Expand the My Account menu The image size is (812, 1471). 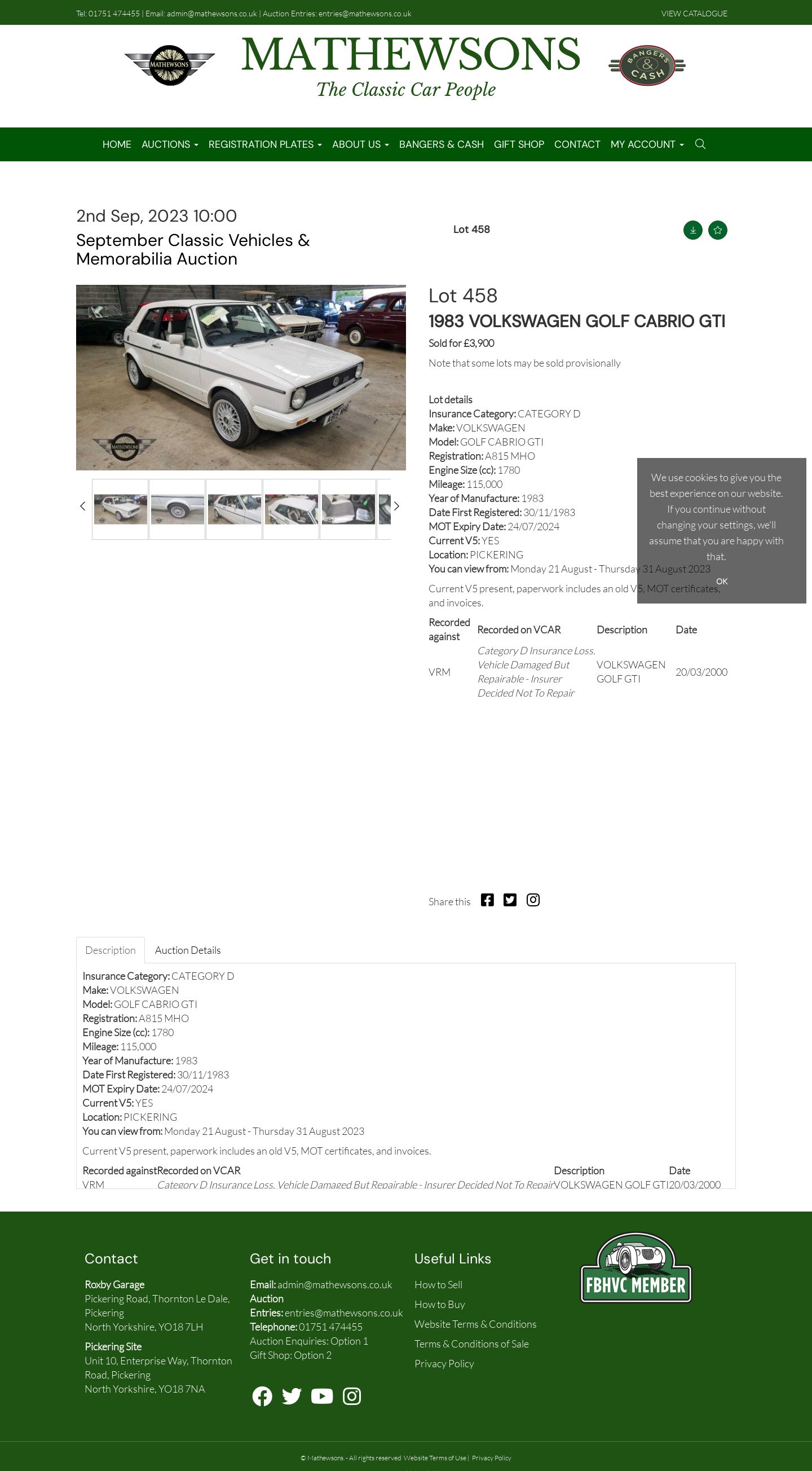pos(647,144)
